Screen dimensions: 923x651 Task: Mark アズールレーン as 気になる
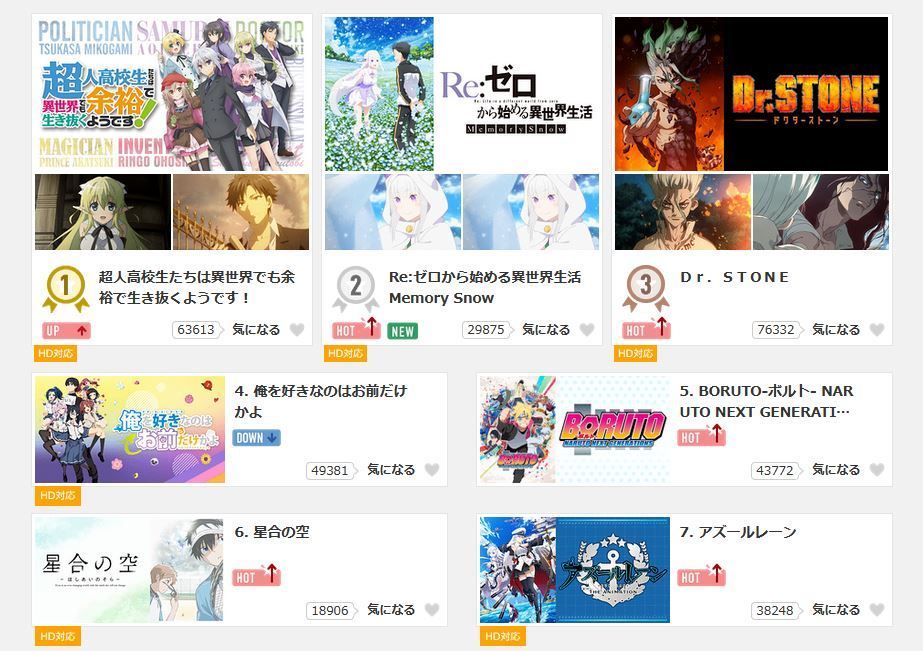[877, 610]
